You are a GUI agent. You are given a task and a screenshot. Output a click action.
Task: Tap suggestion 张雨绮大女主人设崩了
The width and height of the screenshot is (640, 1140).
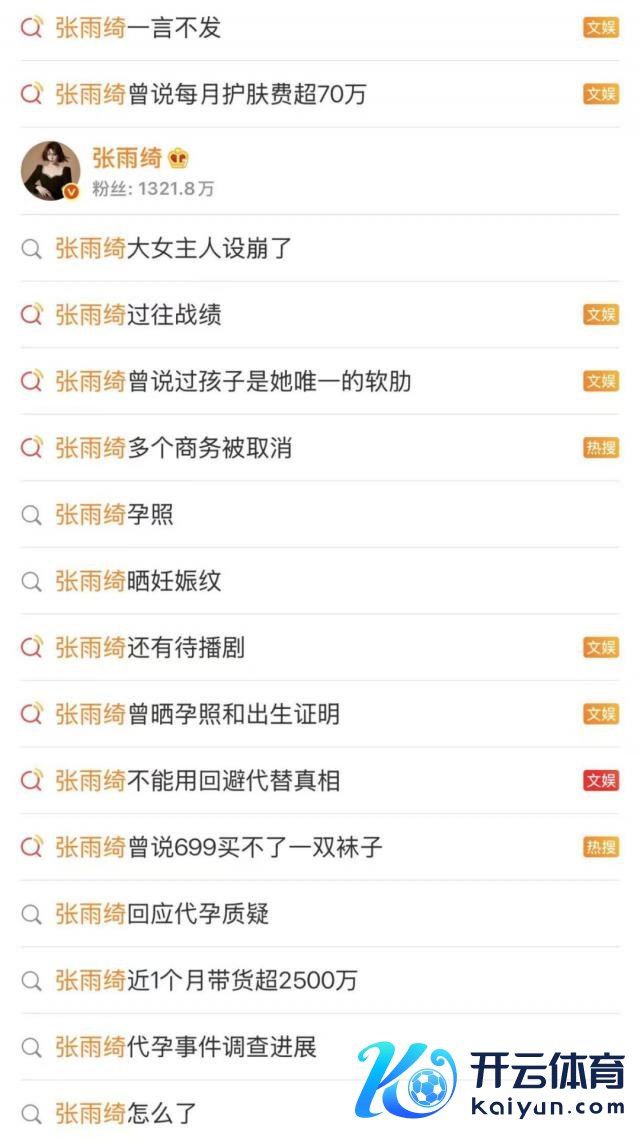point(173,248)
